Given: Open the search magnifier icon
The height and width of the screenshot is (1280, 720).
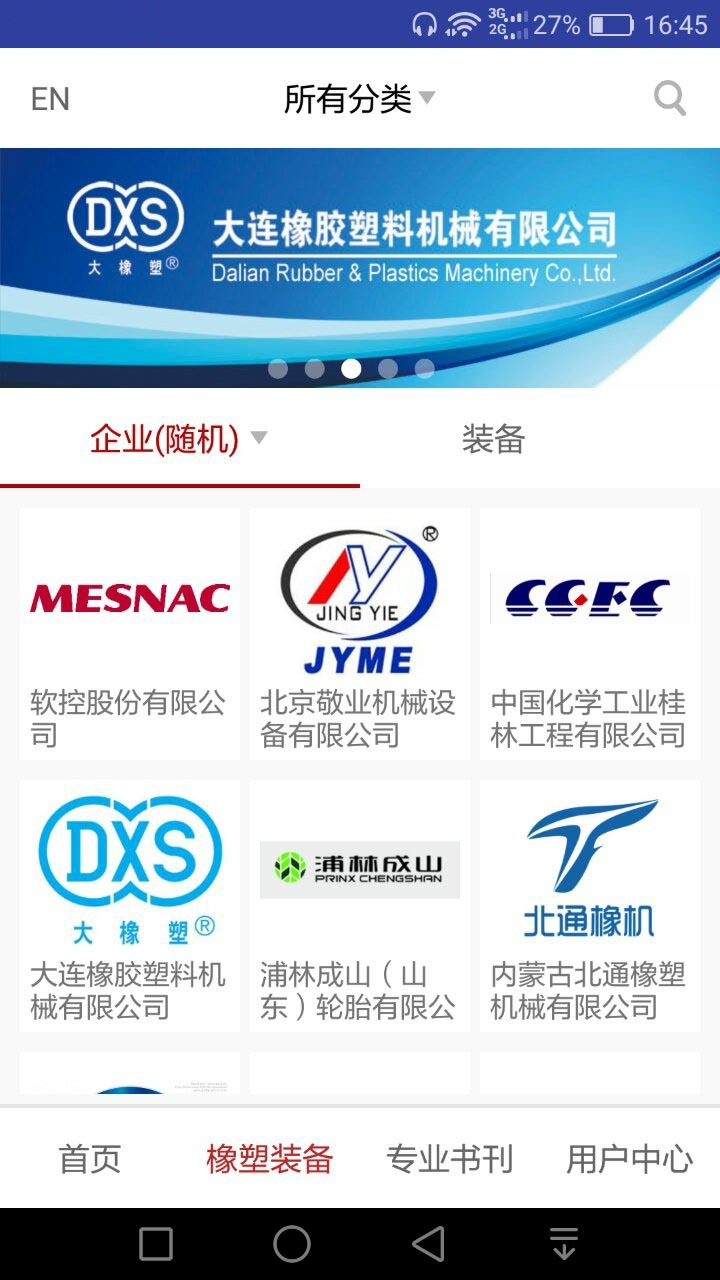Looking at the screenshot, I should (x=669, y=98).
